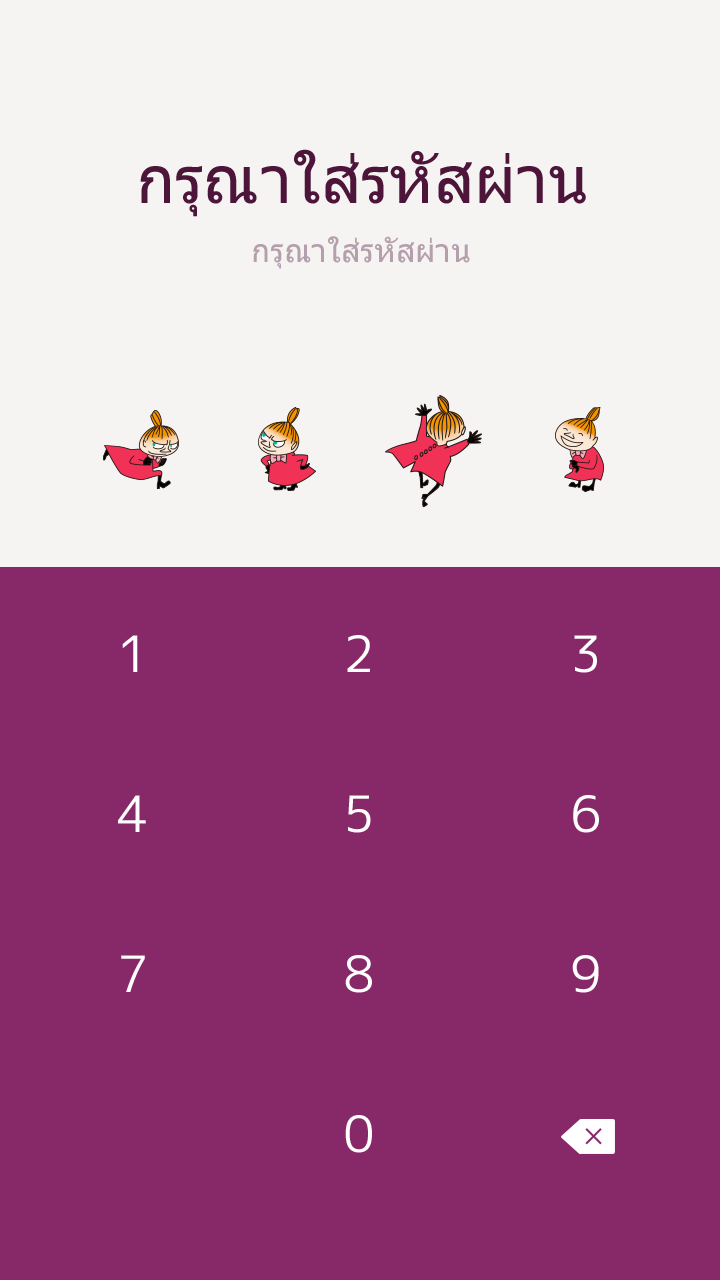
Task: Enter the number 4
Action: pos(132,815)
